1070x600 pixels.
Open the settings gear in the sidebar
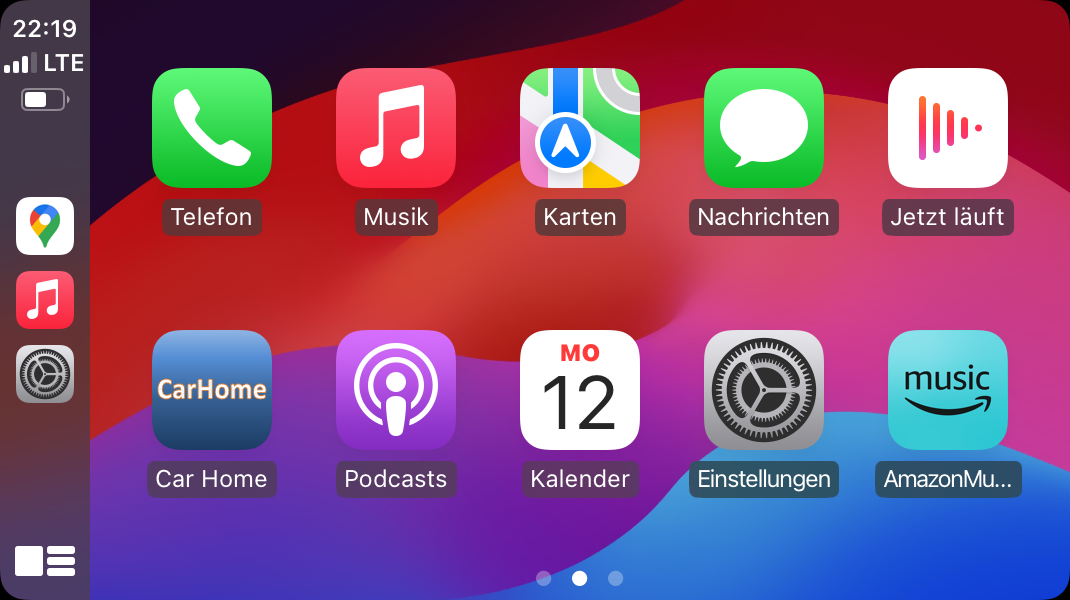(45, 374)
